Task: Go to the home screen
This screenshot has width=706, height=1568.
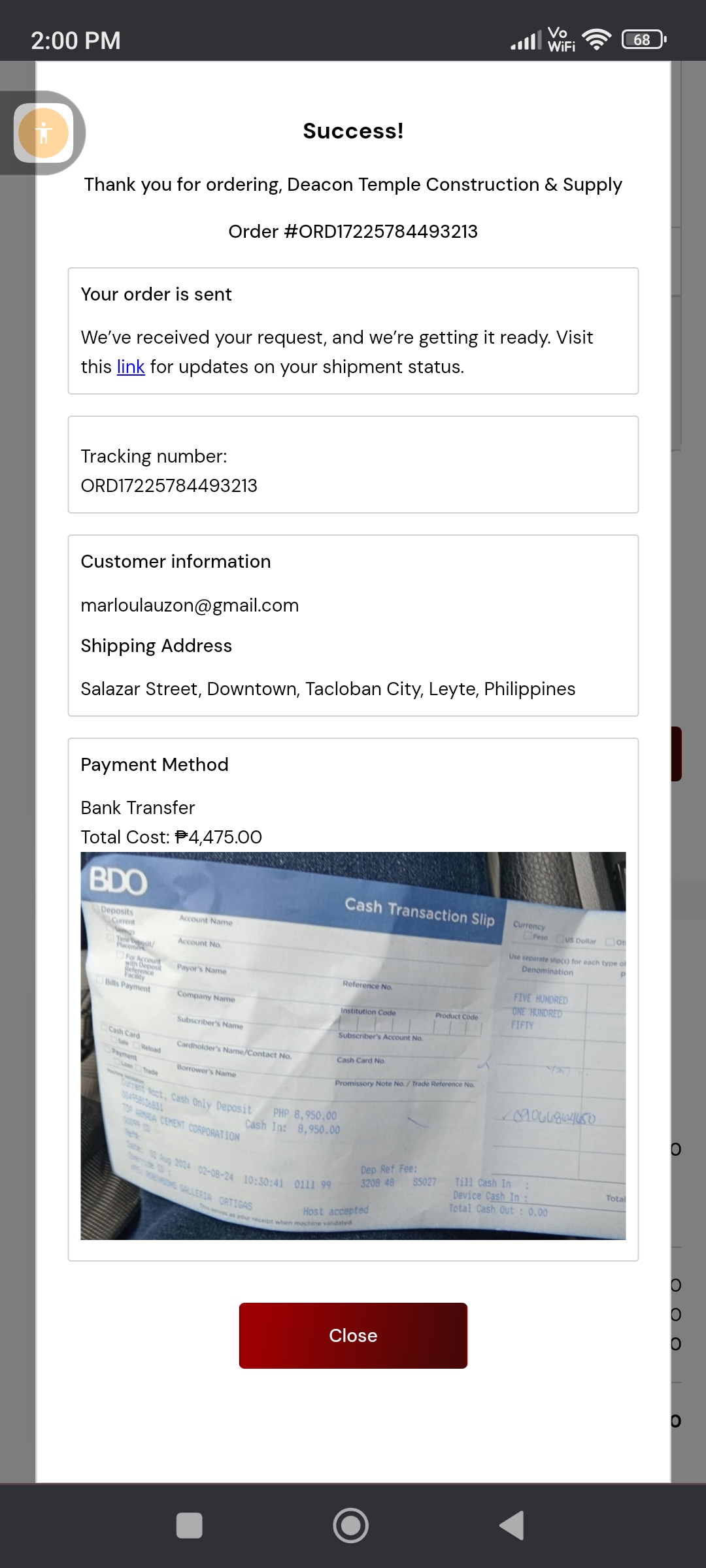Action: tap(351, 1526)
